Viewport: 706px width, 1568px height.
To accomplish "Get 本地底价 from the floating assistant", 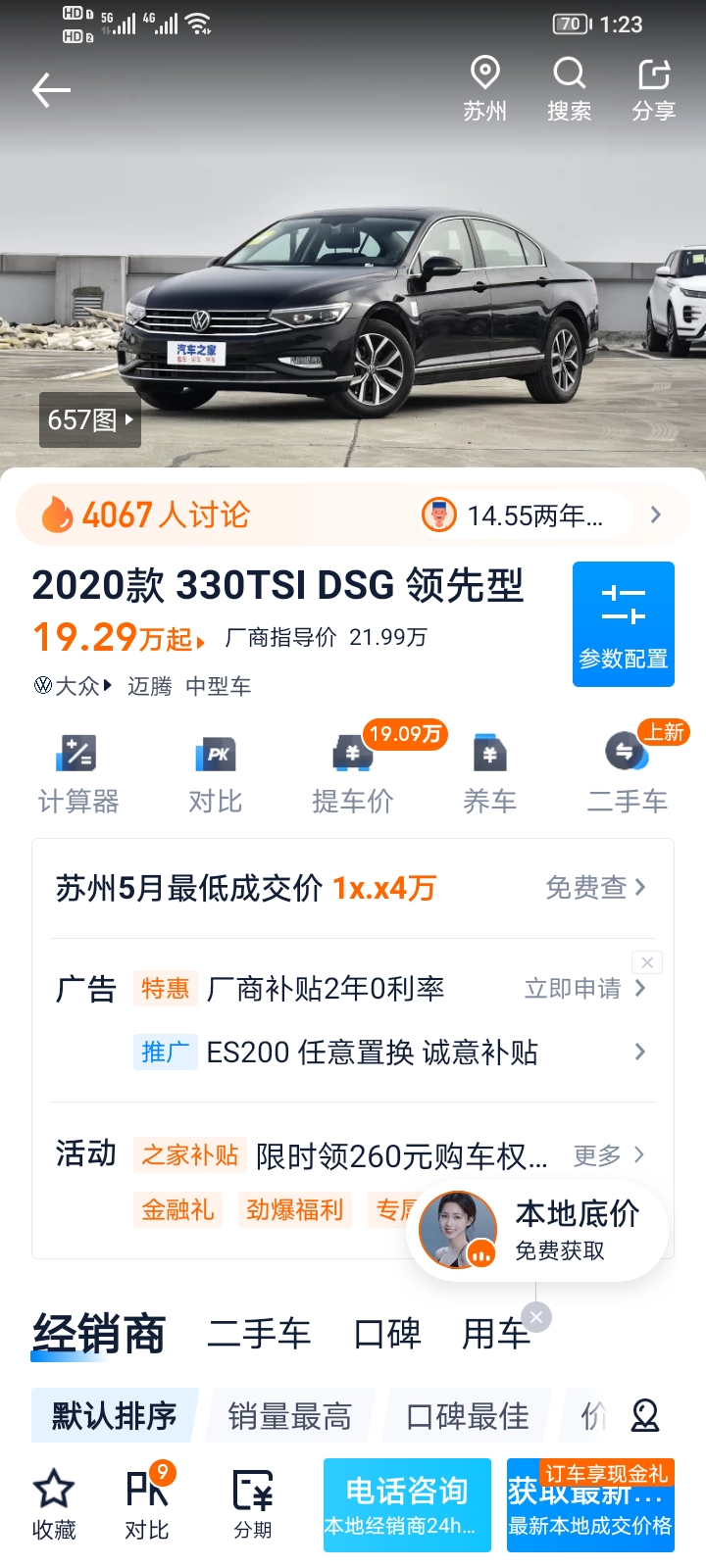I will 537,1230.
